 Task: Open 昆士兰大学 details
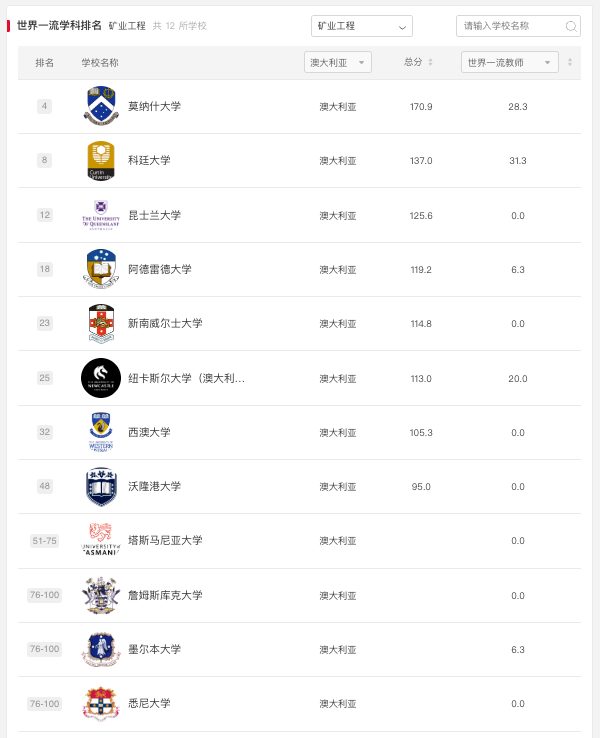pos(154,215)
